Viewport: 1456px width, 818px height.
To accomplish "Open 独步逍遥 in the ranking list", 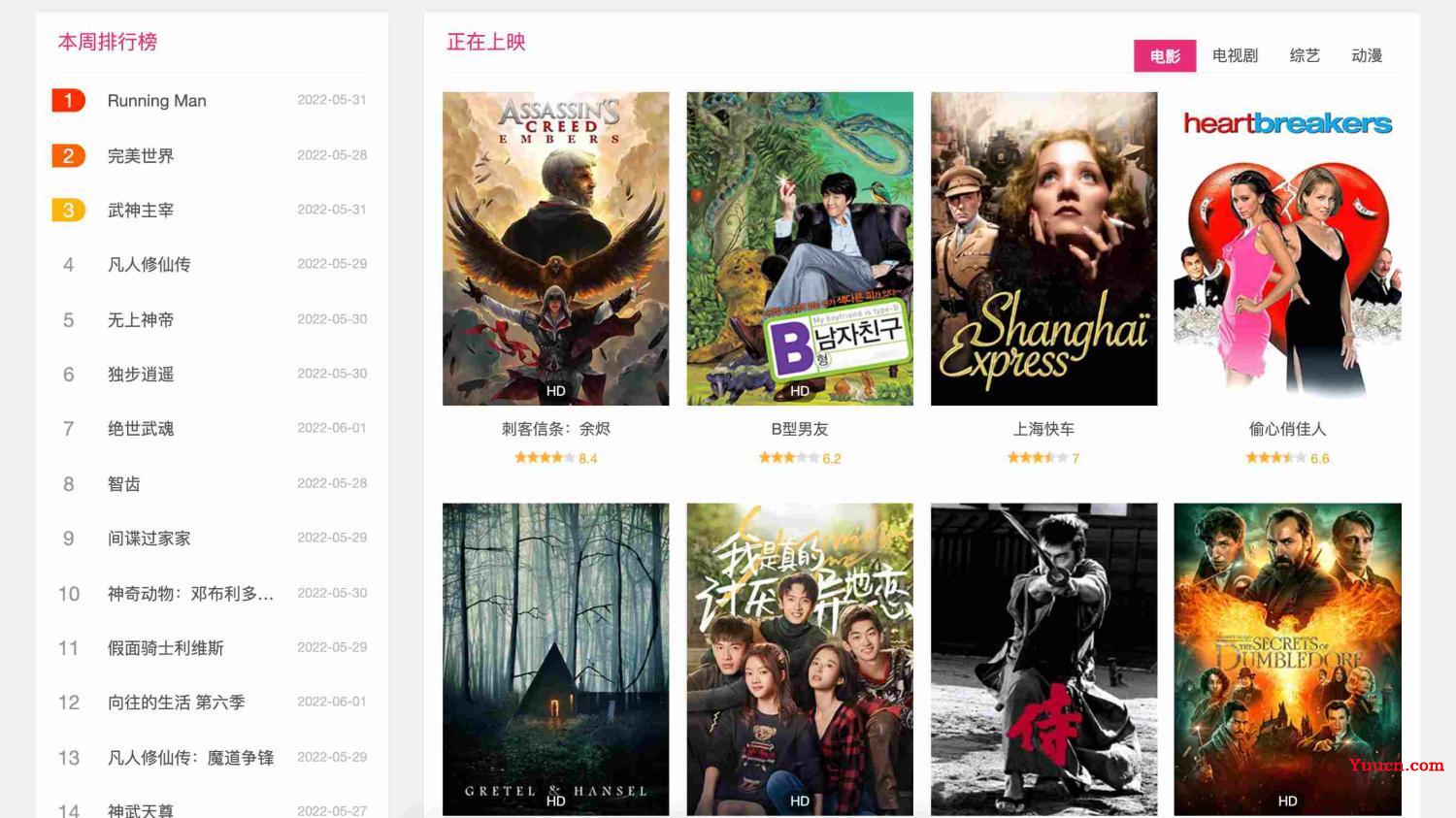I will point(141,374).
